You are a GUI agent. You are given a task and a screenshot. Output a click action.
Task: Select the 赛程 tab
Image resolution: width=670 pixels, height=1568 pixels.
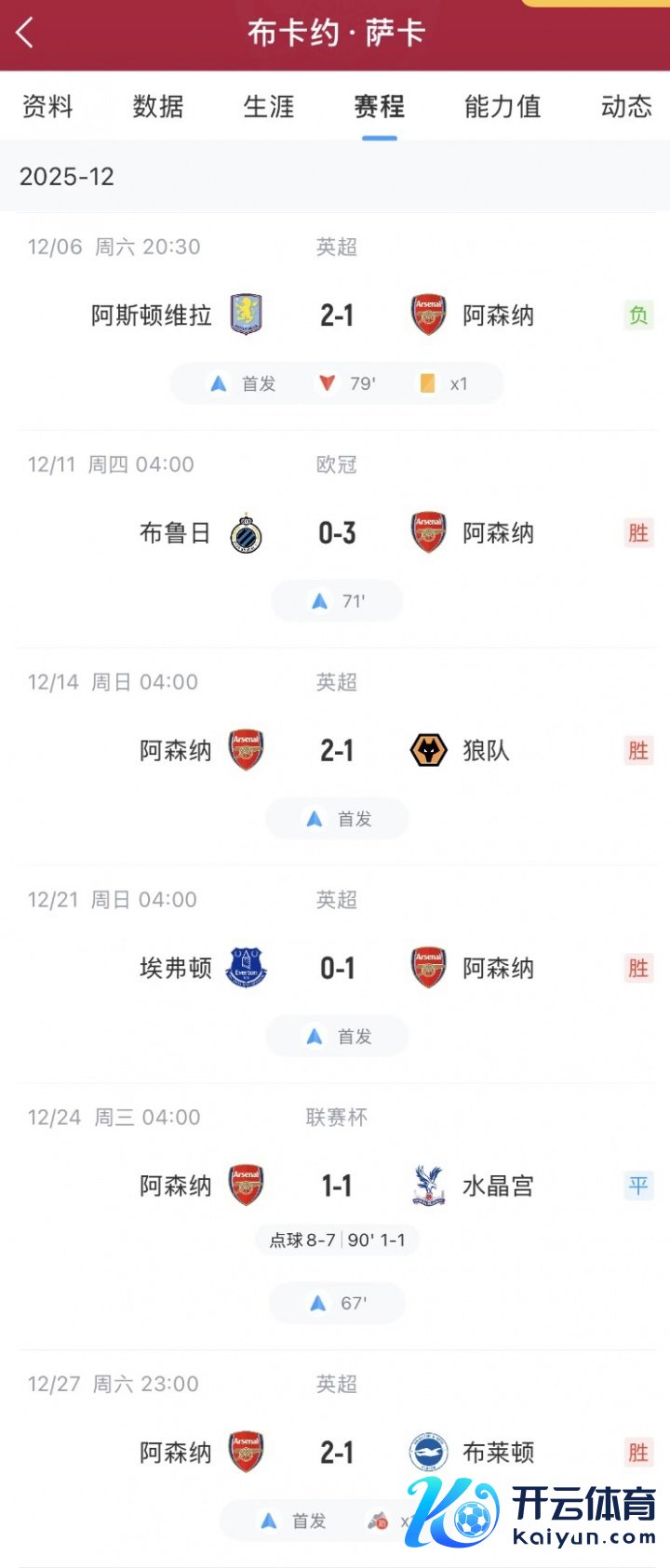[379, 107]
